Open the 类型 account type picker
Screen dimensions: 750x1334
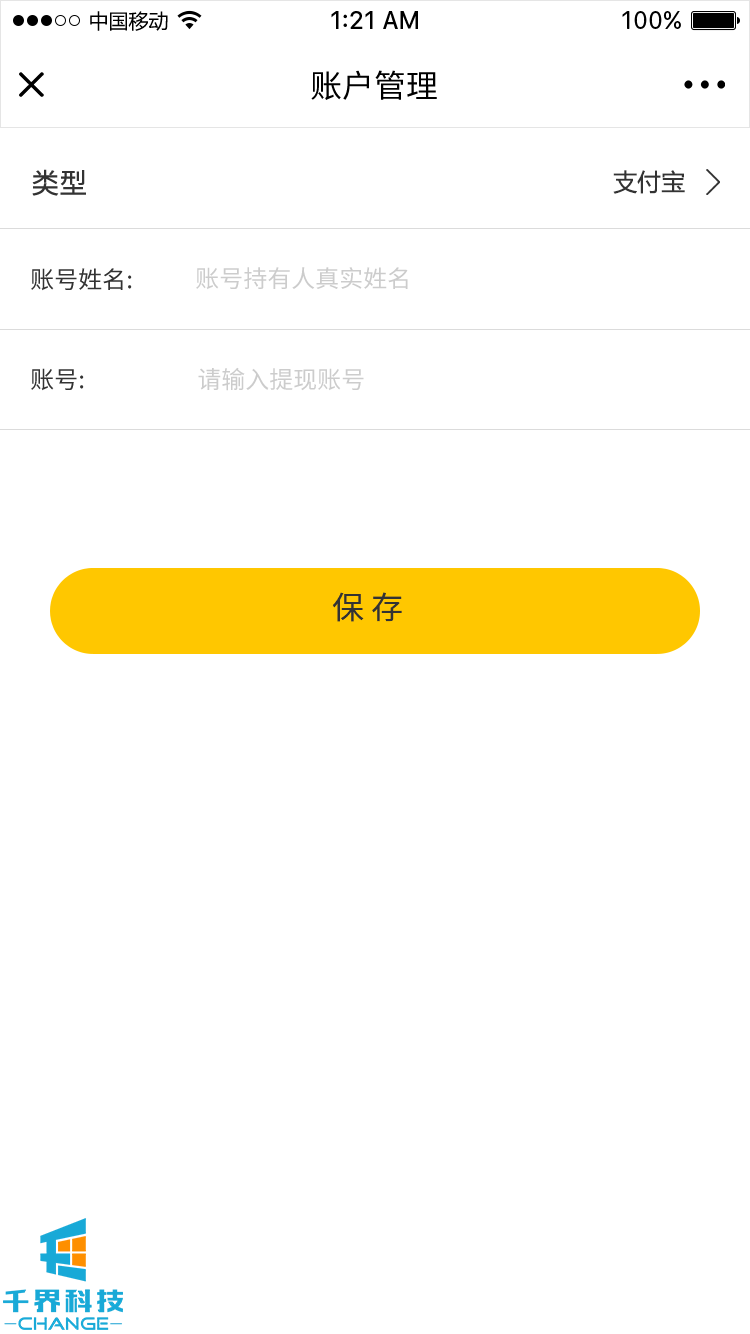click(666, 182)
